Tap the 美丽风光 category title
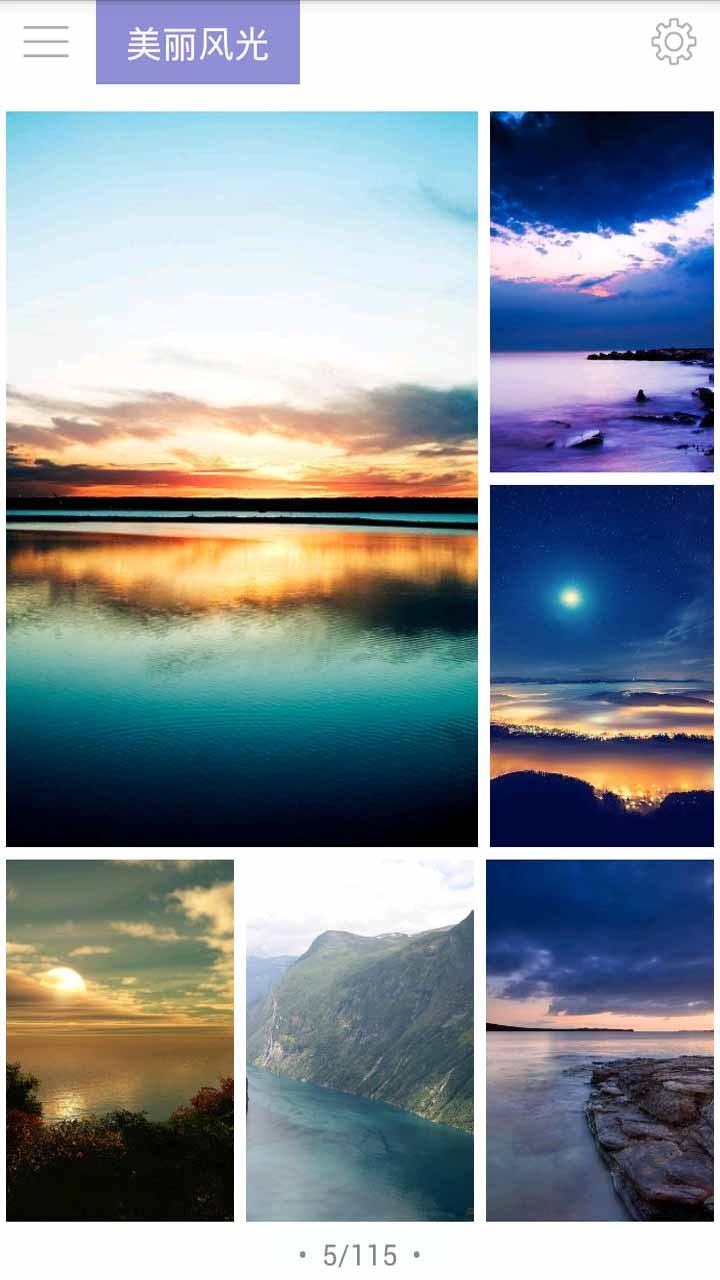The image size is (720, 1280). (x=198, y=43)
